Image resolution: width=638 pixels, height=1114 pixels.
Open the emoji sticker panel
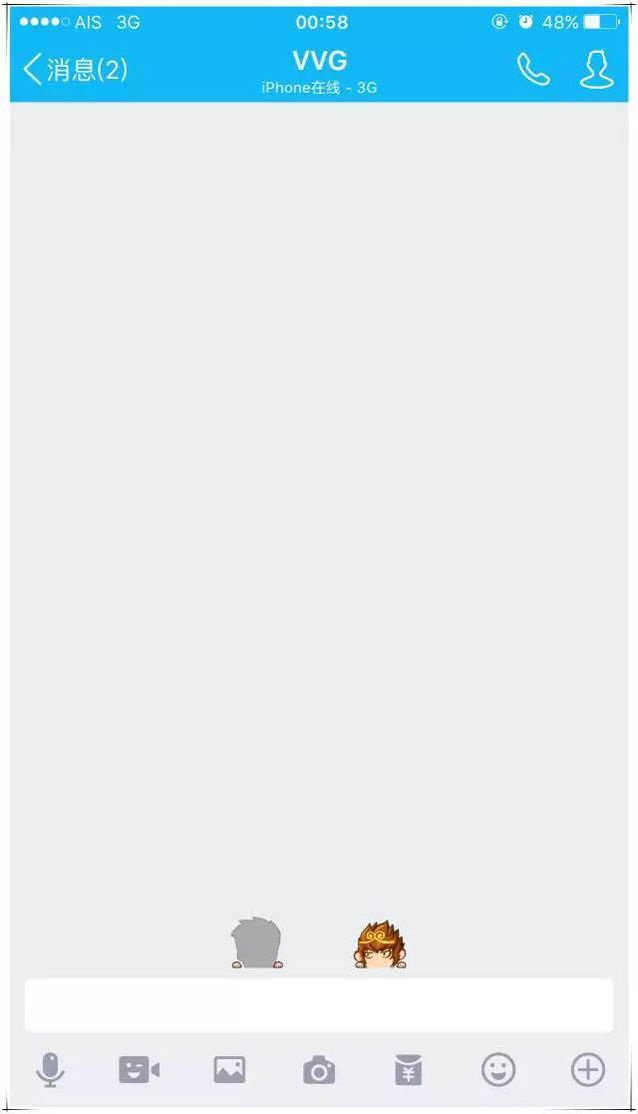(498, 1070)
